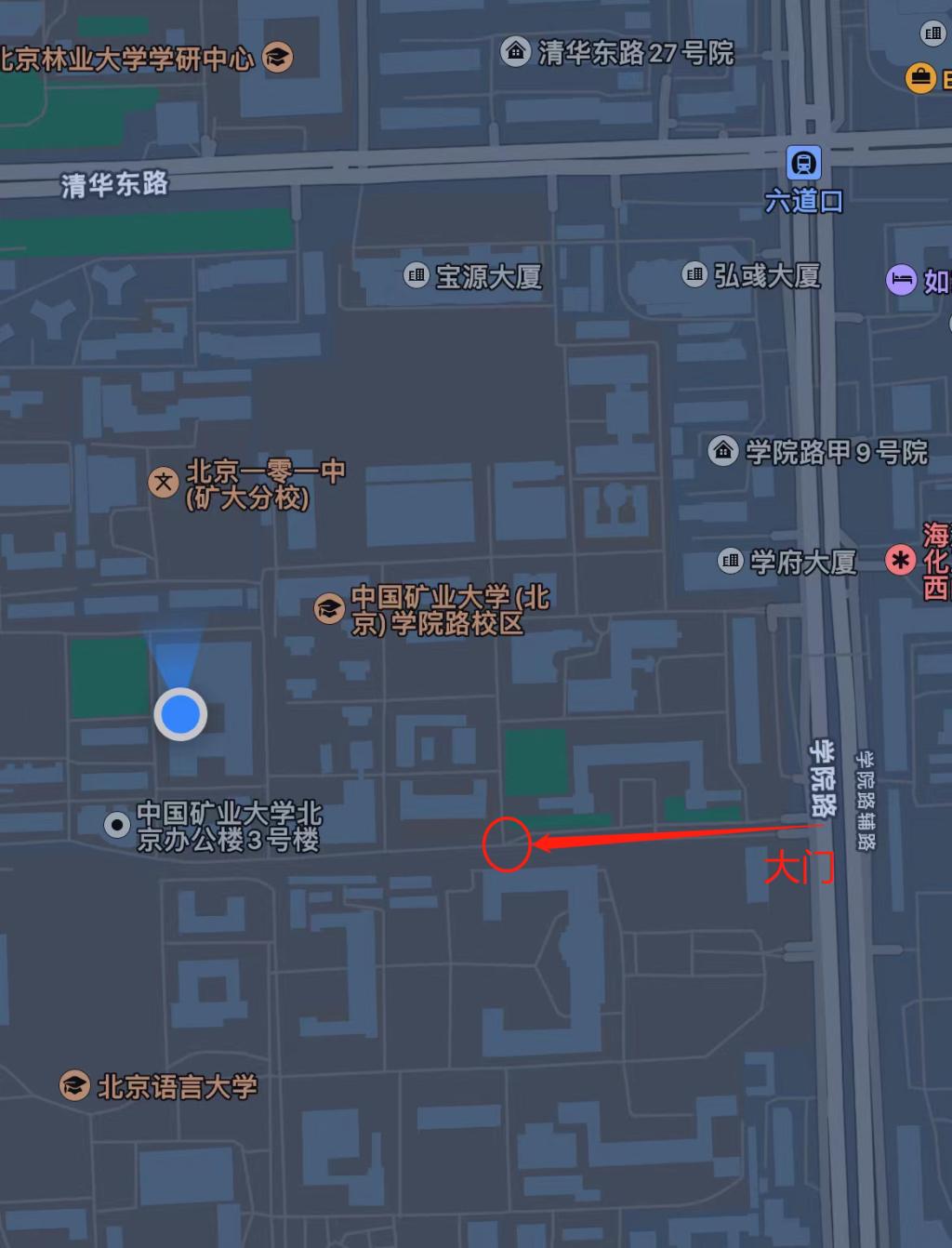Viewport: 952px width, 1248px height.
Task: Select the 学院路甲9号院 residential marker
Action: click(x=723, y=451)
